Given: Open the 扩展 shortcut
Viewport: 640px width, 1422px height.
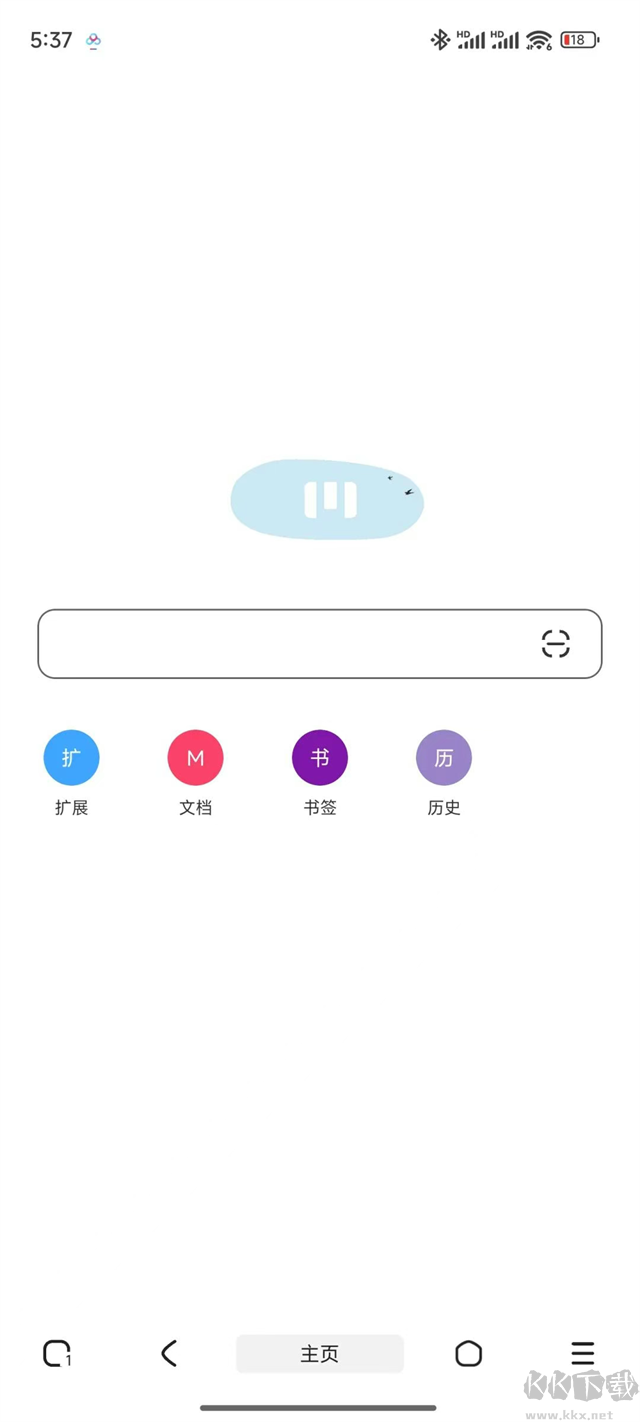Looking at the screenshot, I should click(71, 758).
